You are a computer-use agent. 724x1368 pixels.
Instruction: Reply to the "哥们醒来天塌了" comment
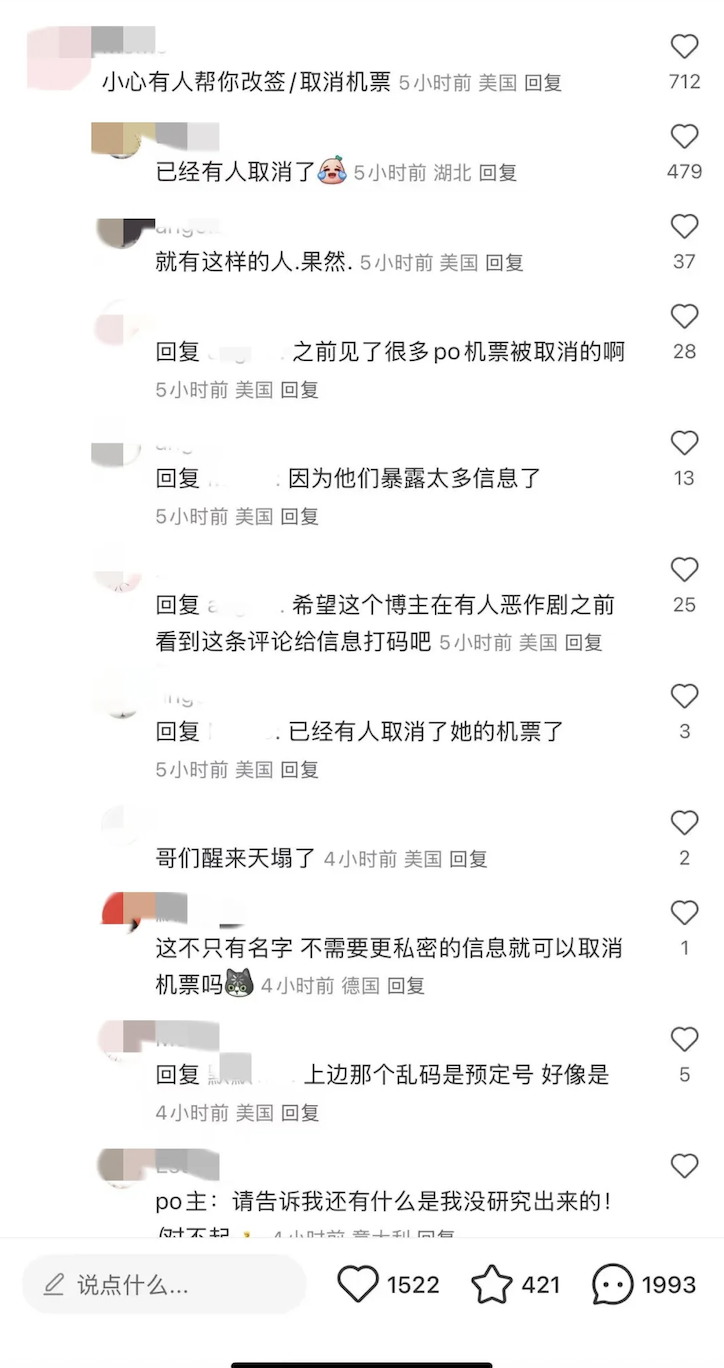tap(468, 859)
